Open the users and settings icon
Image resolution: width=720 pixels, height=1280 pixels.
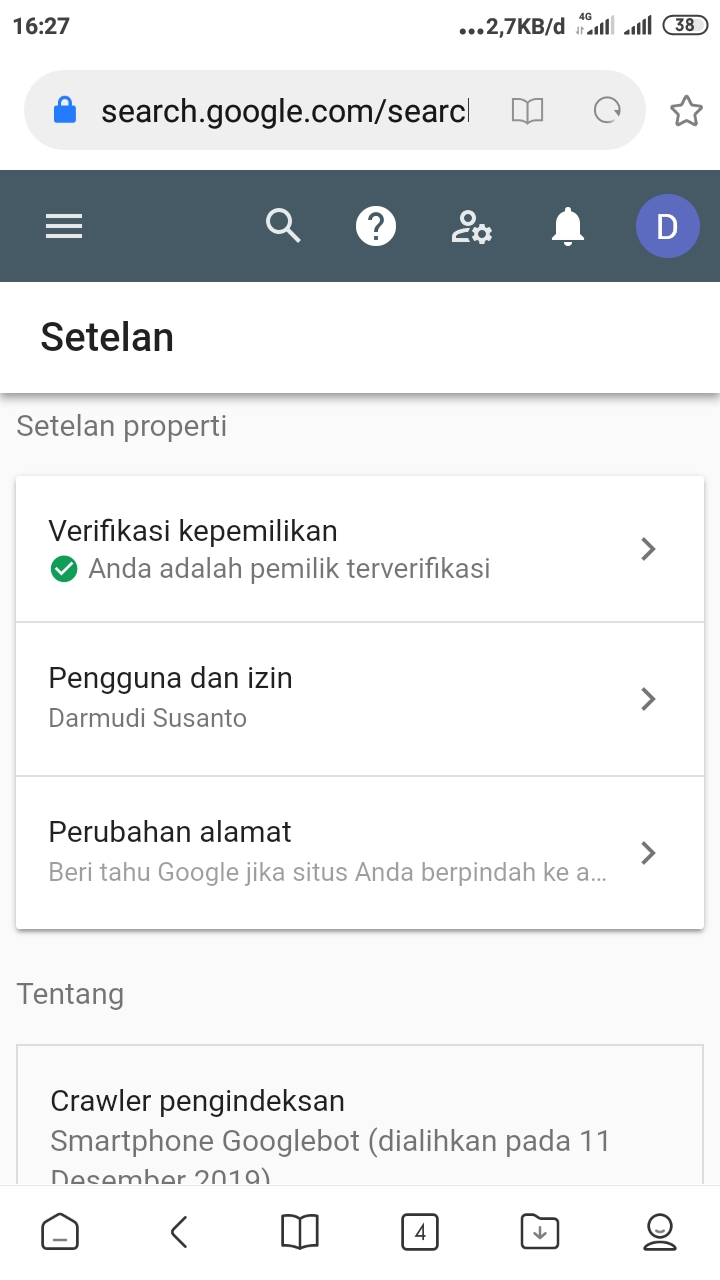[x=471, y=227]
